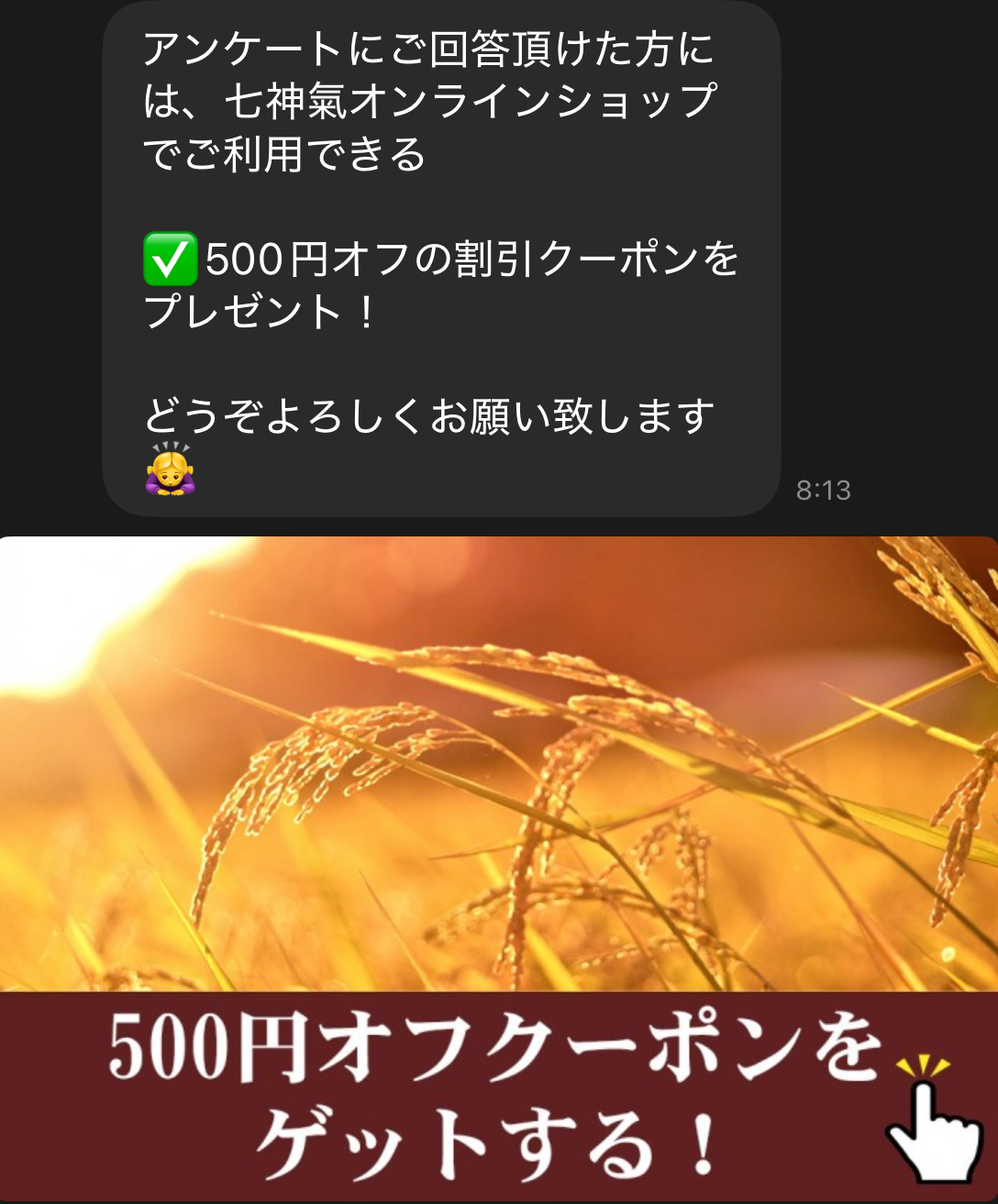Tap the green checkmark emoji in the message
Image resolution: width=998 pixels, height=1204 pixels.
tap(170, 260)
